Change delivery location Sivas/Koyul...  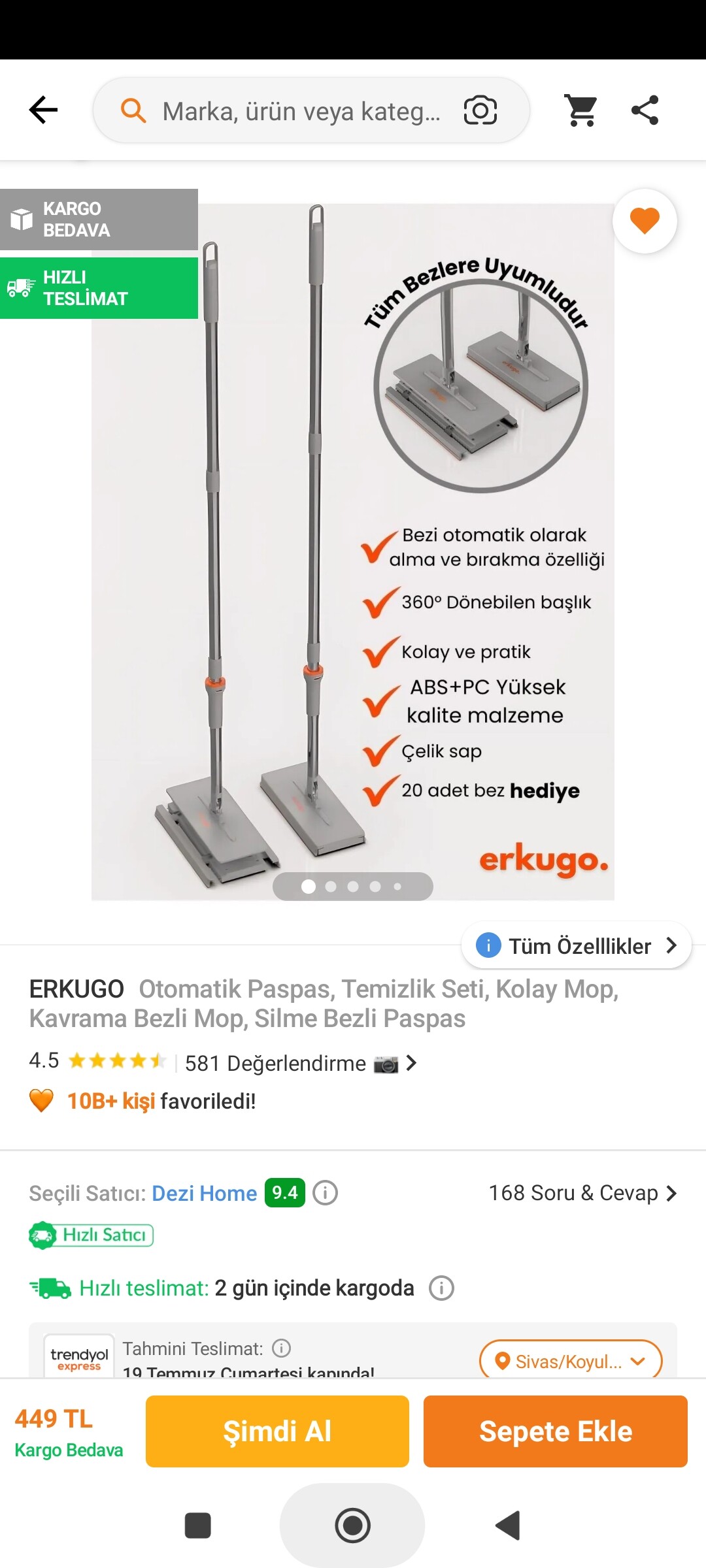click(571, 1361)
